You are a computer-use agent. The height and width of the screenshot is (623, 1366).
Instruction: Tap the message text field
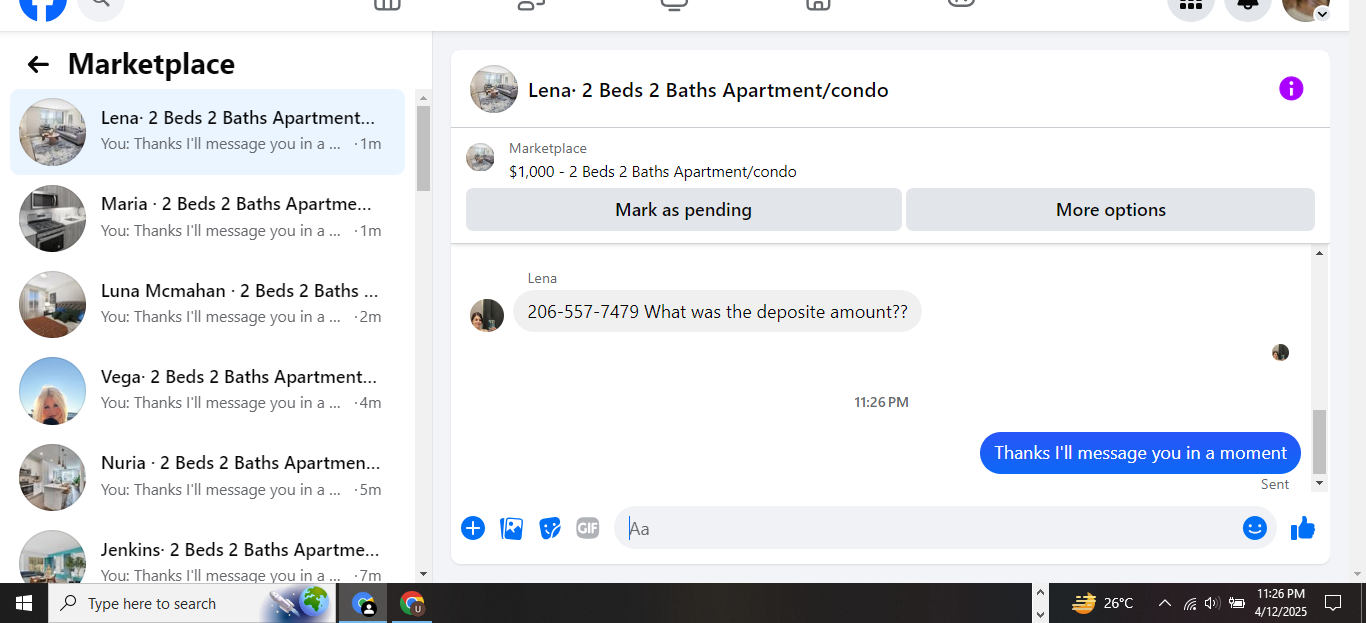[930, 528]
